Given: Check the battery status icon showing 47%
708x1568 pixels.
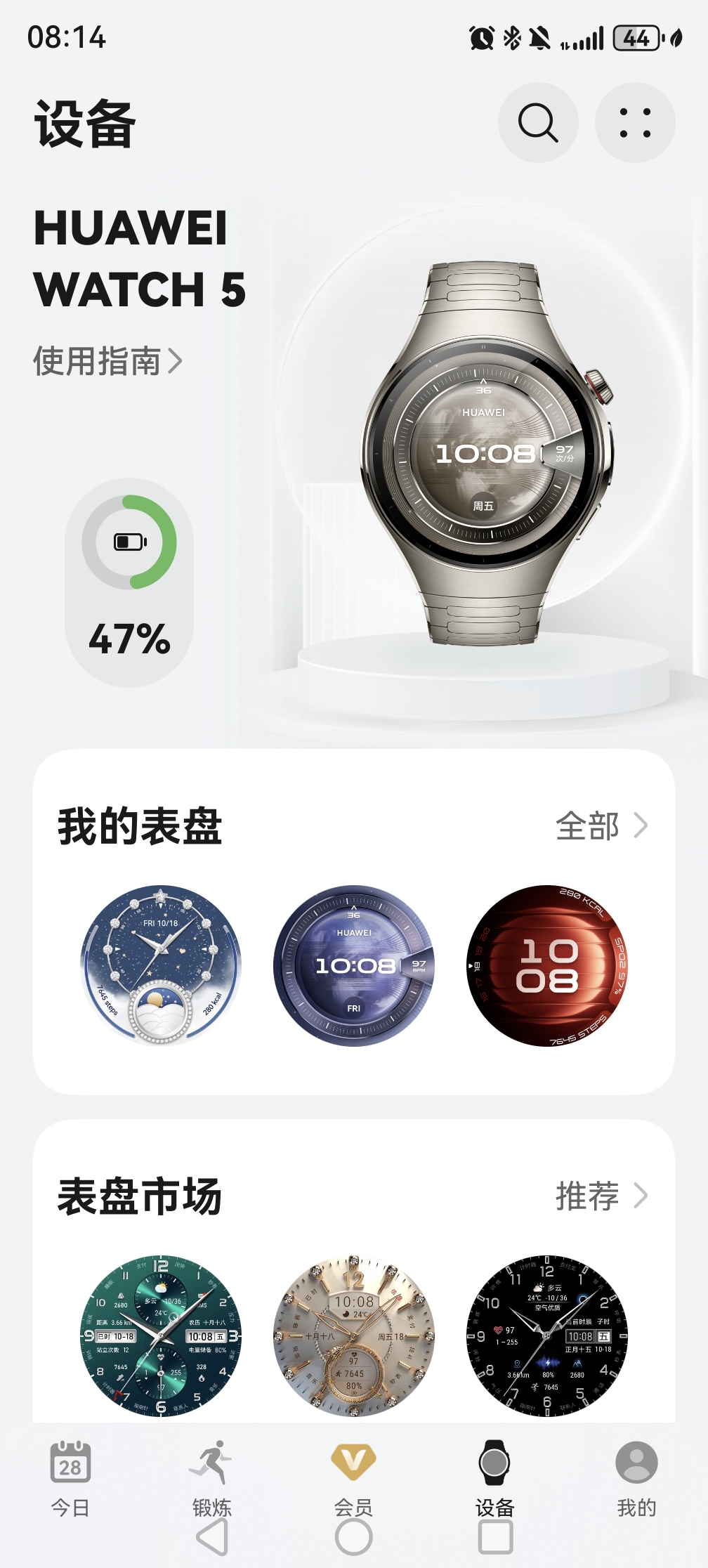Looking at the screenshot, I should pos(130,541).
